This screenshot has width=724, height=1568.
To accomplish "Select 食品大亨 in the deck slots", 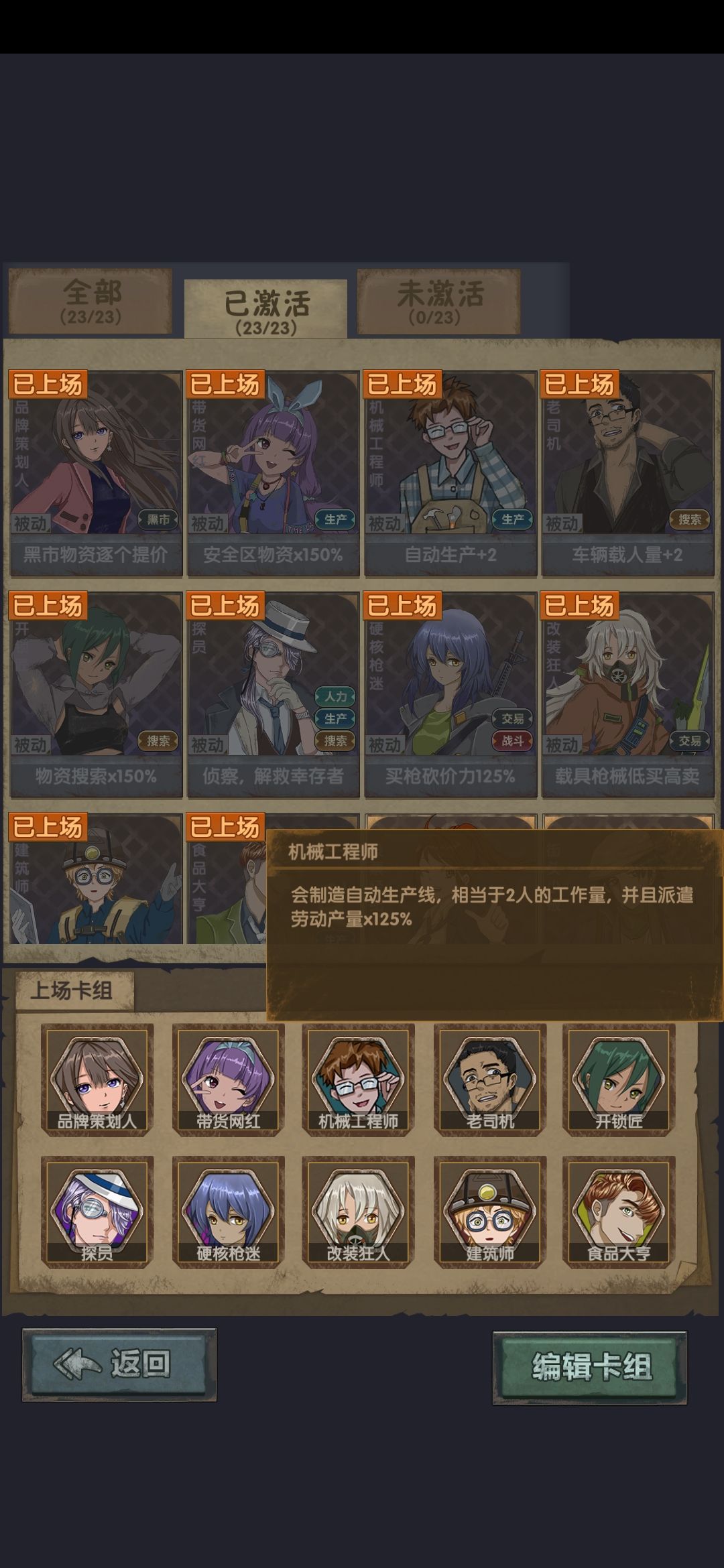I will coord(618,1212).
